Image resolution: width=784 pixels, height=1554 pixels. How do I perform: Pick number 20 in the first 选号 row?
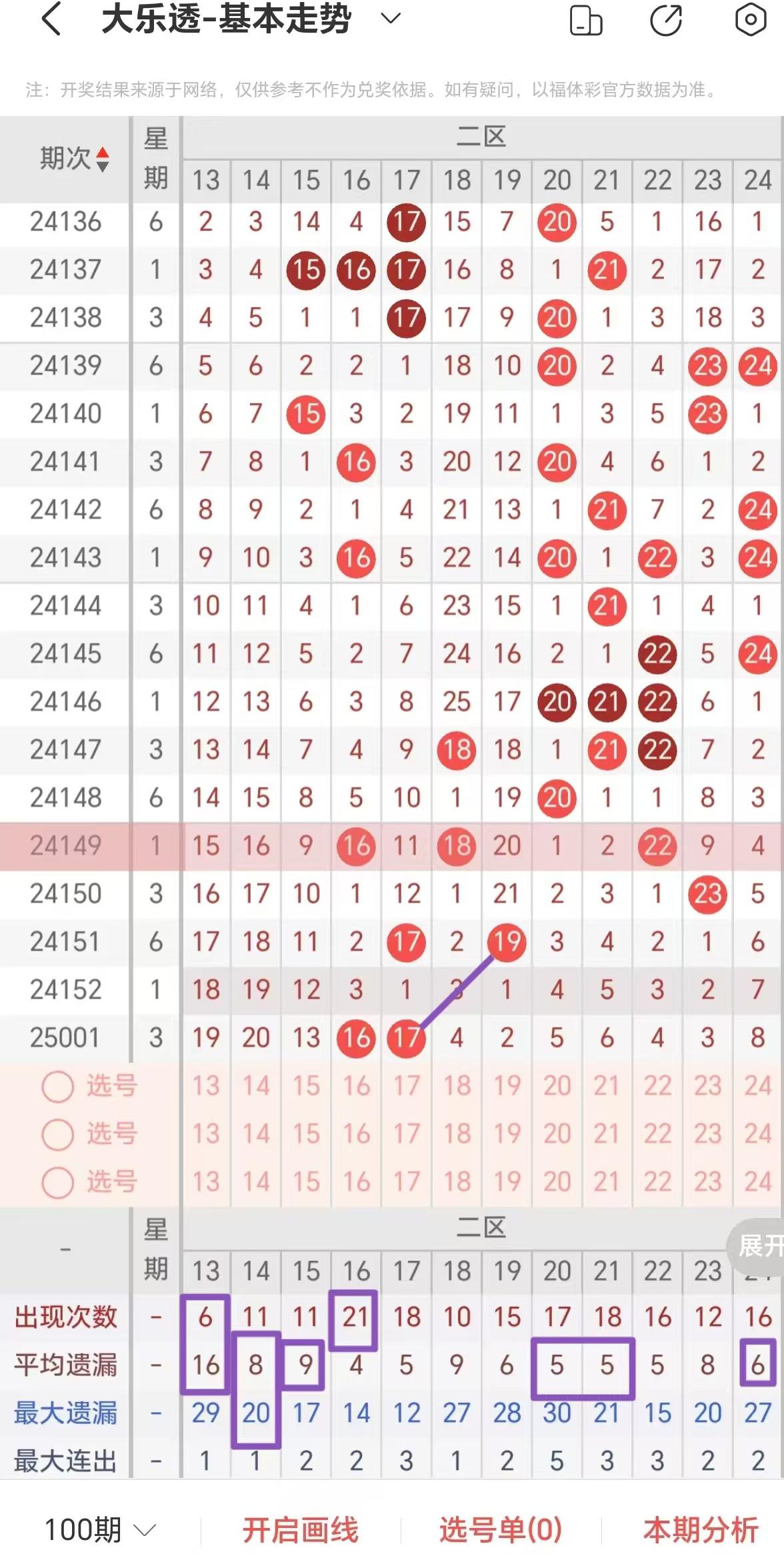557,1086
